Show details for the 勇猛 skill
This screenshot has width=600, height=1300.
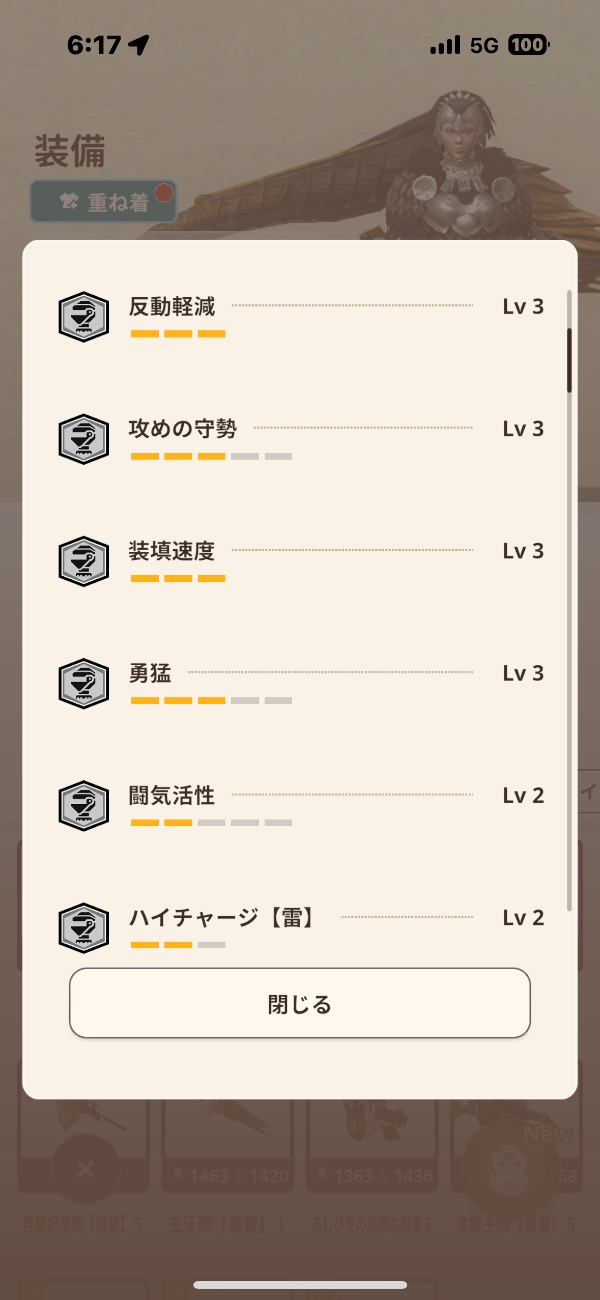(x=300, y=682)
